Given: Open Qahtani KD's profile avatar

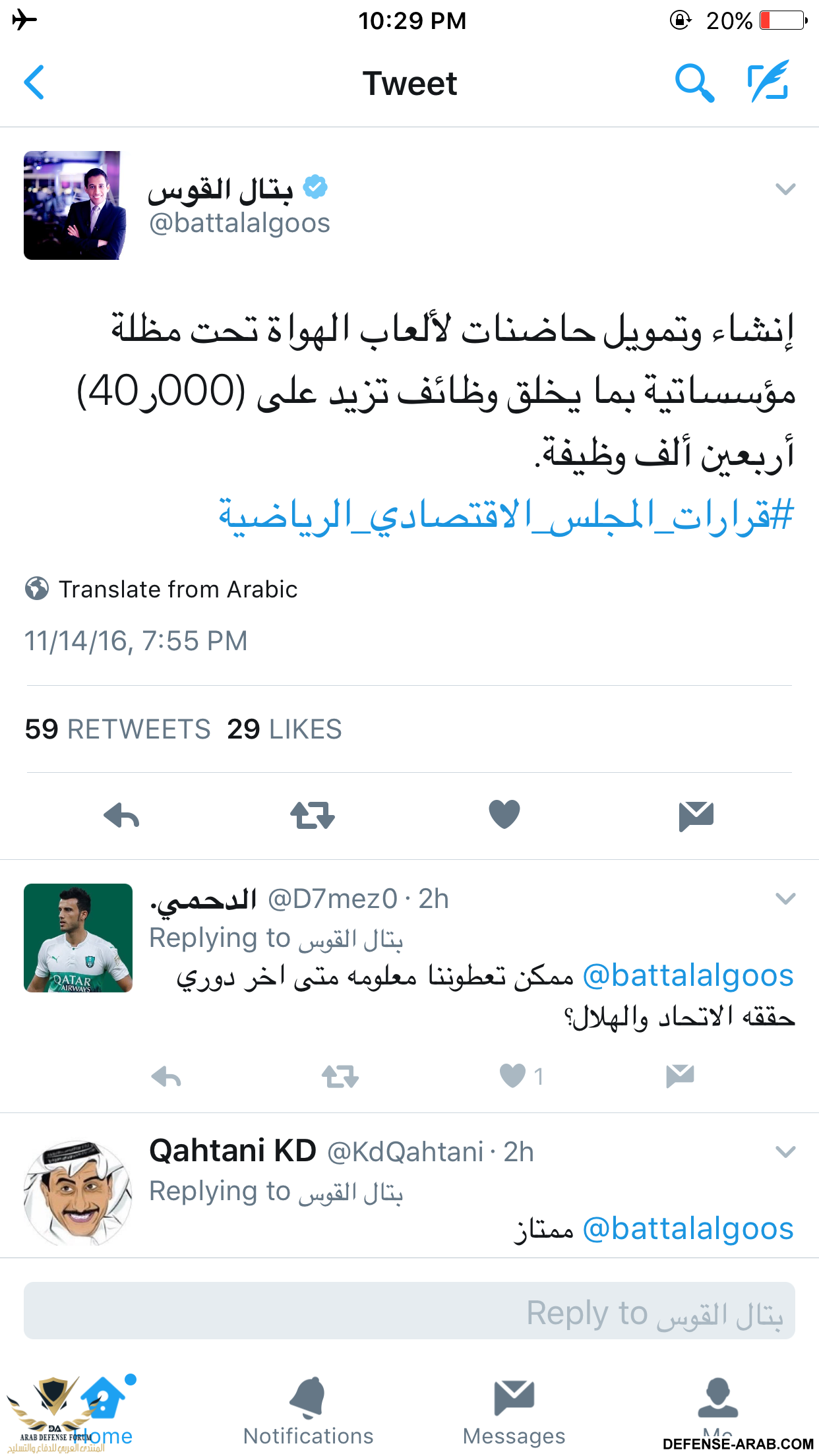Looking at the screenshot, I should point(78,1193).
